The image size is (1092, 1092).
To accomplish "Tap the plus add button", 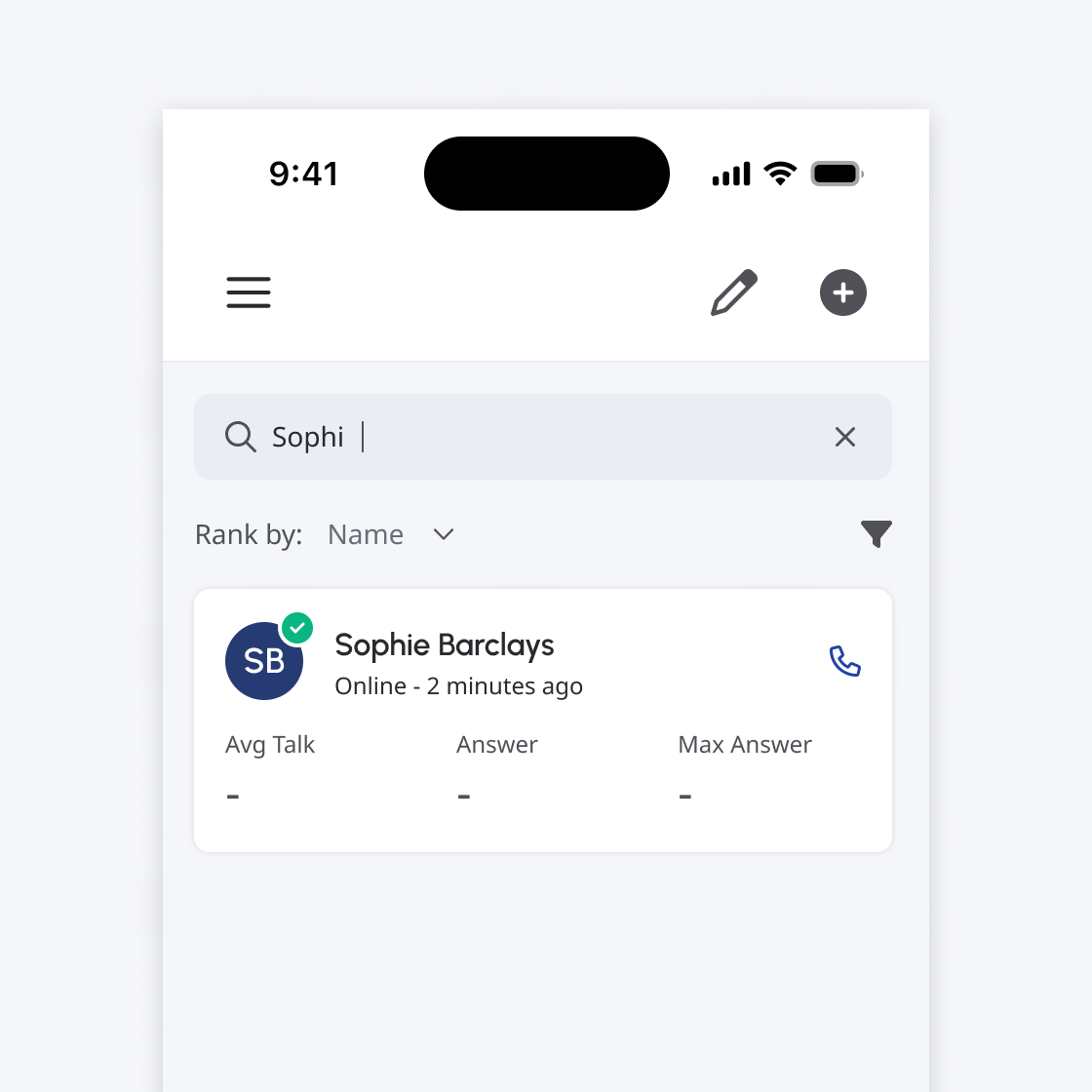I will pyautogui.click(x=843, y=292).
